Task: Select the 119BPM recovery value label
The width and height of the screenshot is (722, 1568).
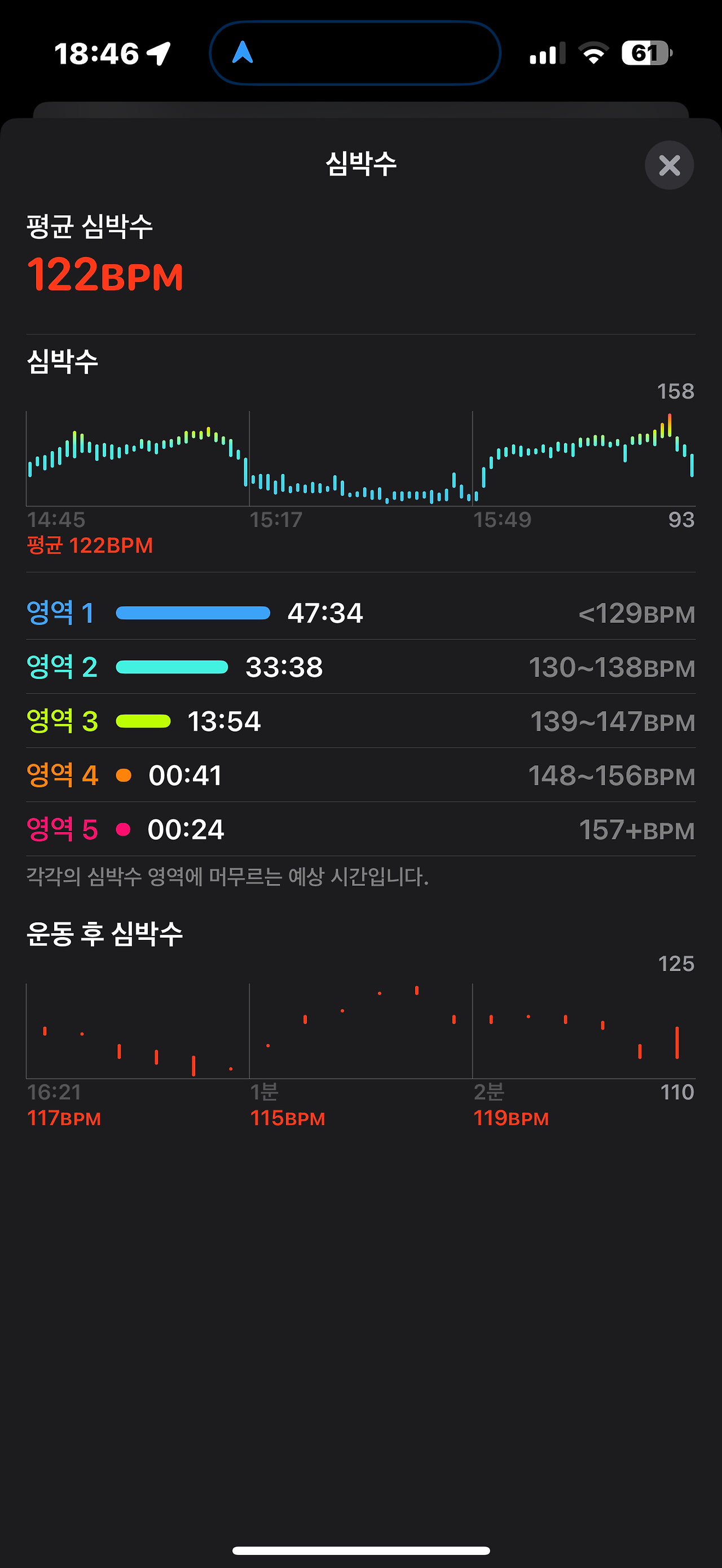Action: pyautogui.click(x=512, y=1118)
